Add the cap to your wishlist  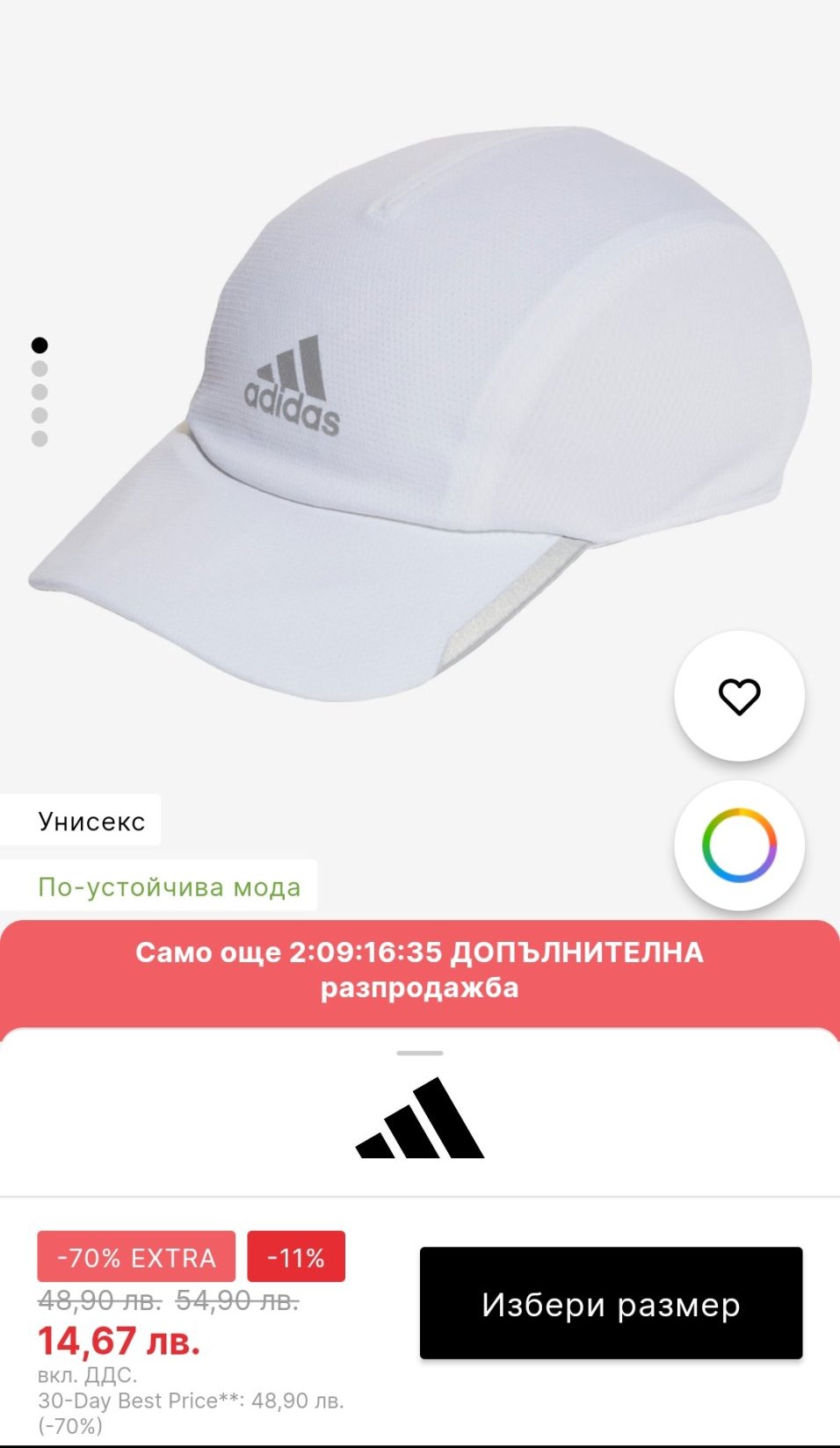click(x=739, y=697)
